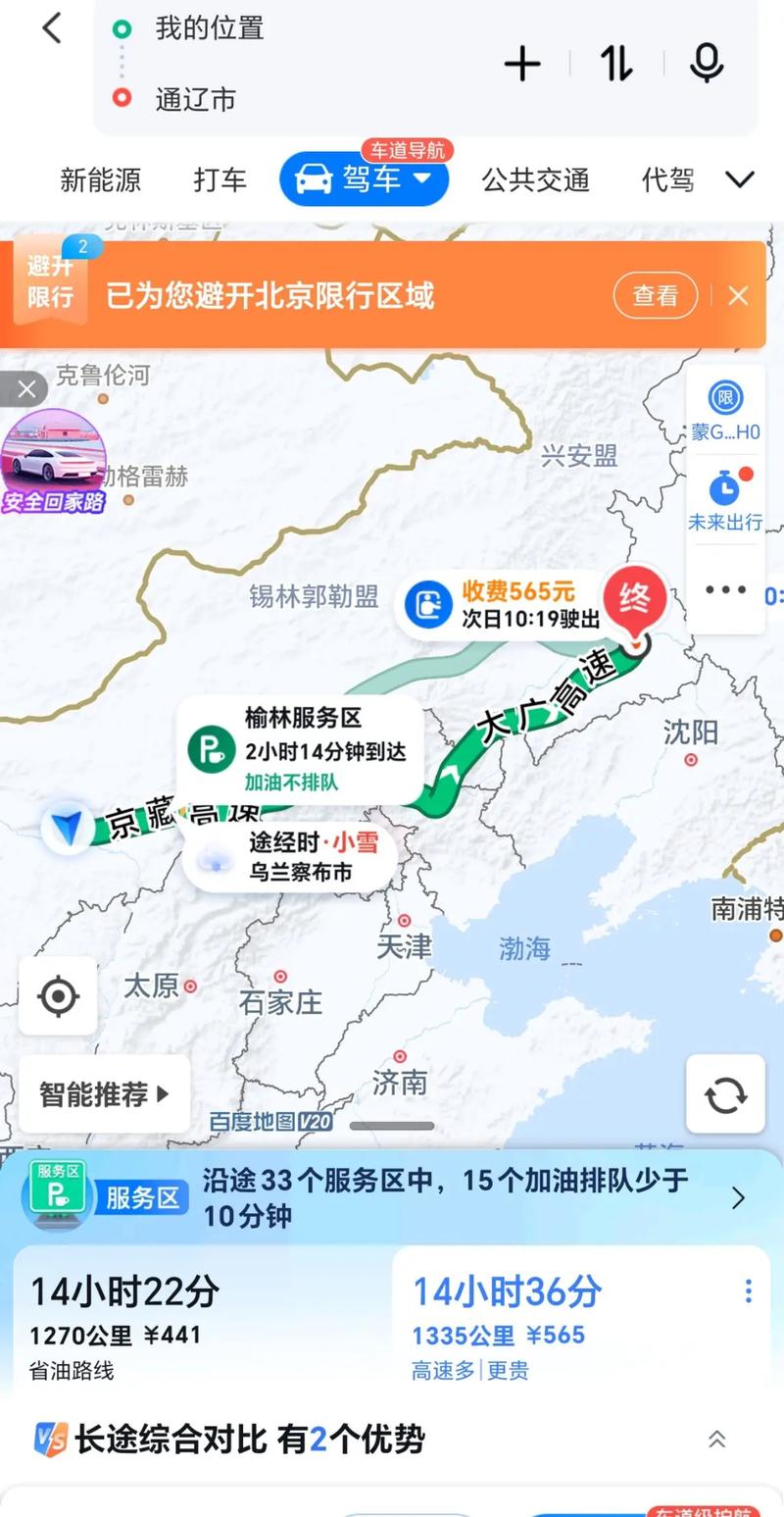Tap the locate current position crosshair icon
Viewport: 784px width, 1517px height.
57,996
